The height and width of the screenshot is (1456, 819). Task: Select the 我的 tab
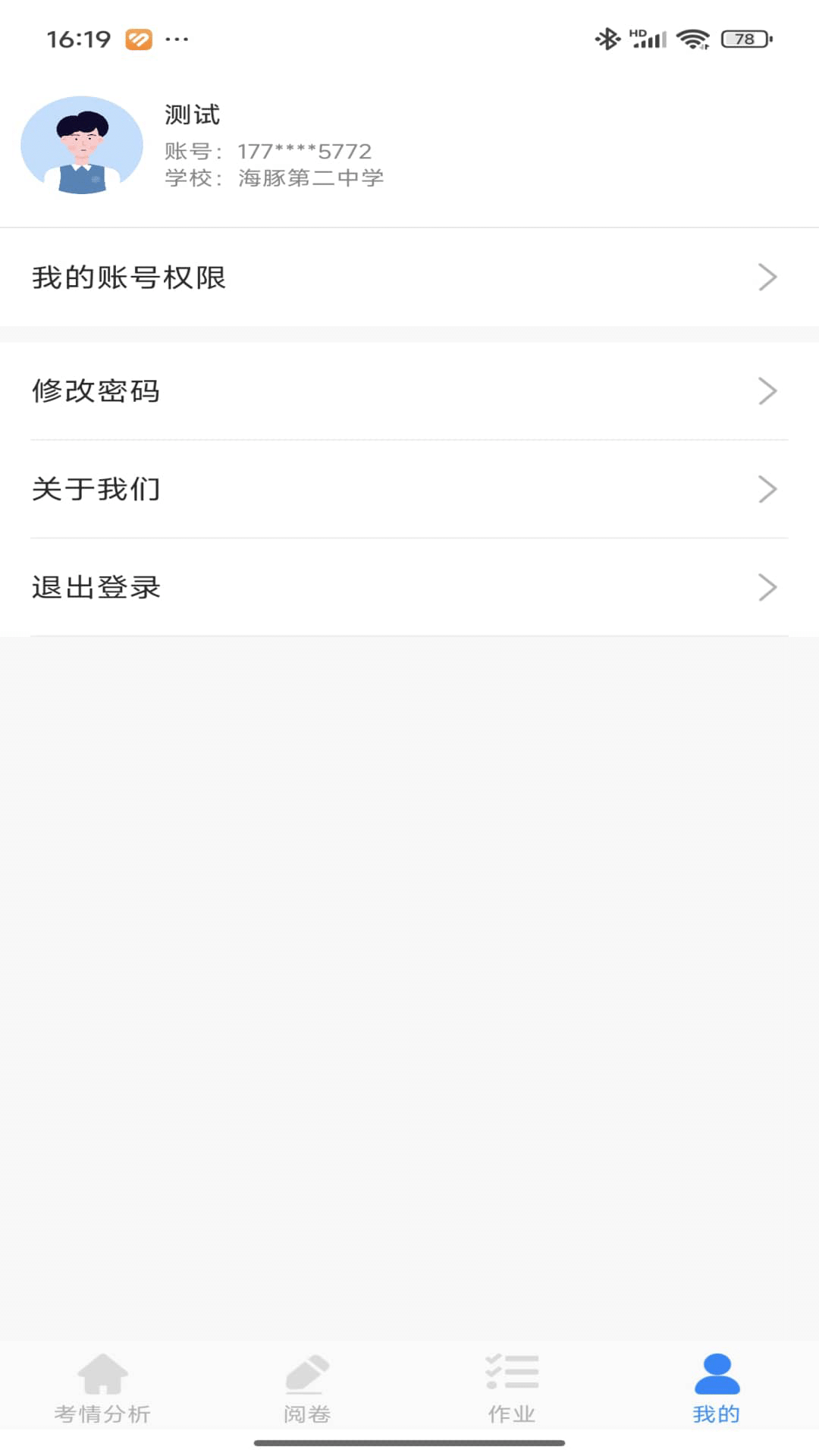coord(716,1388)
